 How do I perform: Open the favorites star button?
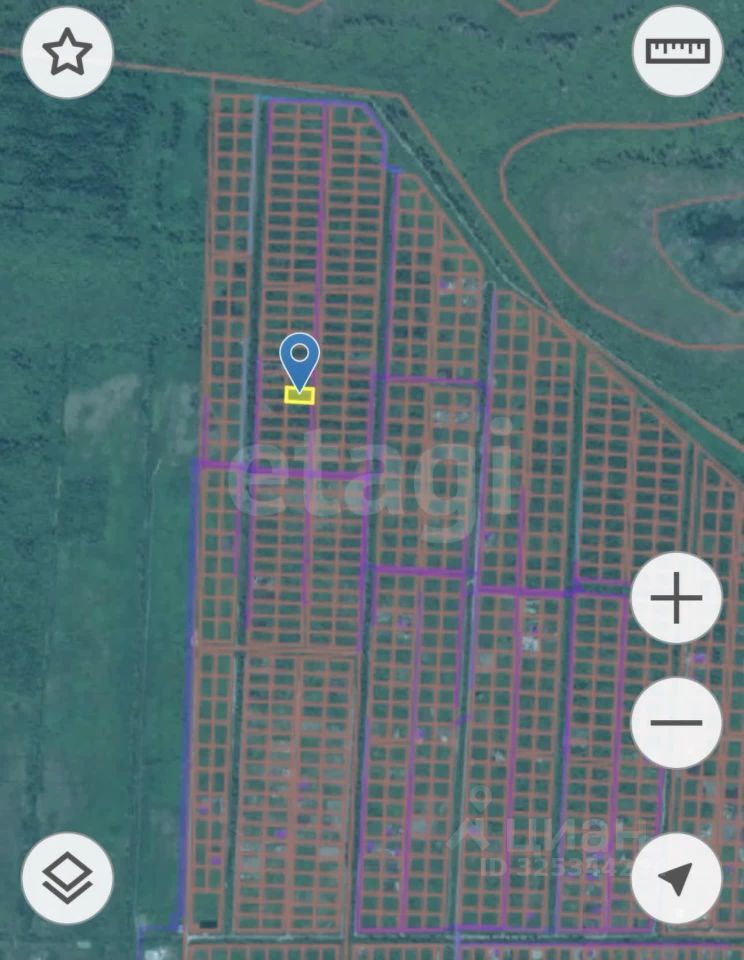67,52
